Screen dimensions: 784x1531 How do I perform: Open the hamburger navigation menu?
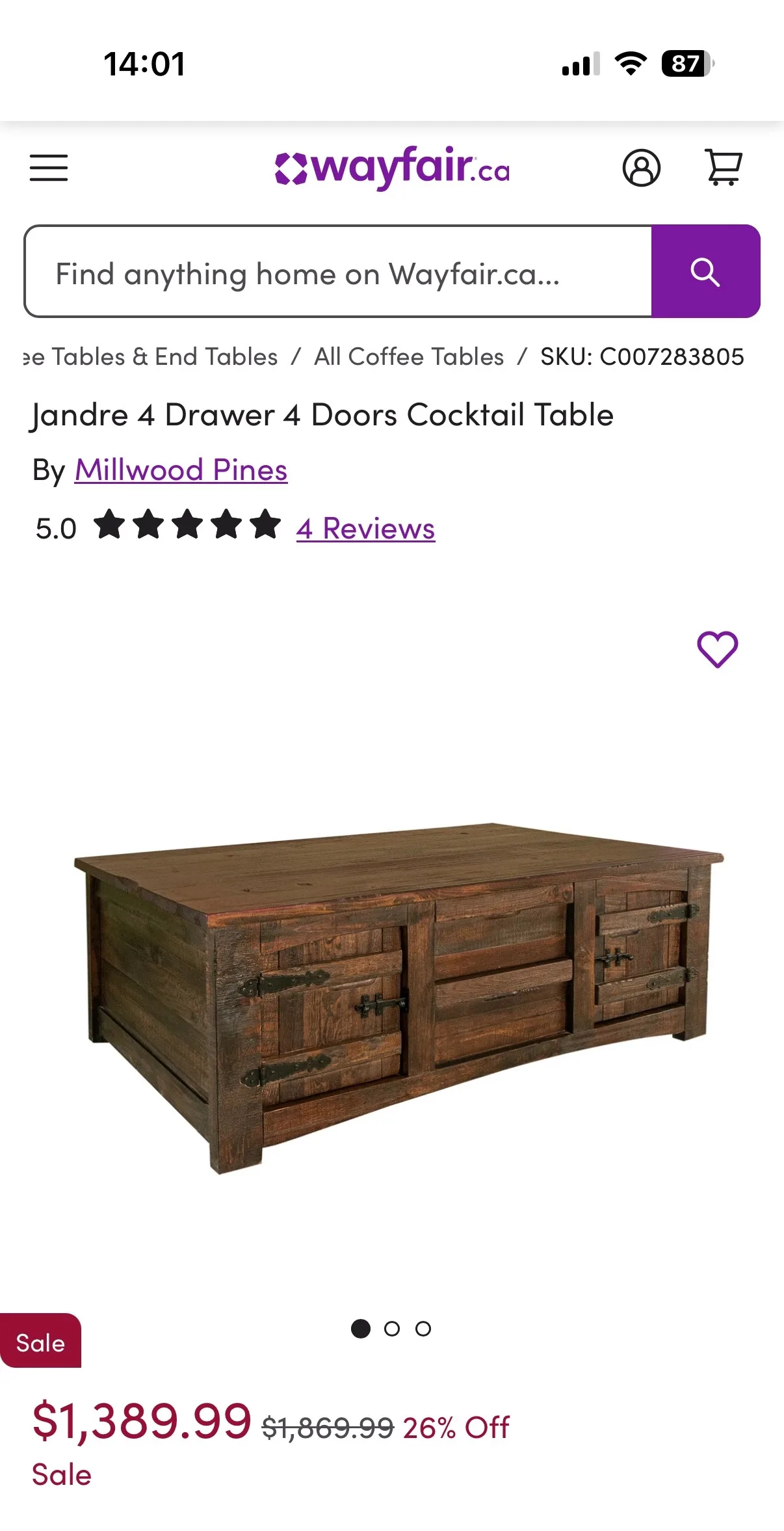(x=47, y=168)
